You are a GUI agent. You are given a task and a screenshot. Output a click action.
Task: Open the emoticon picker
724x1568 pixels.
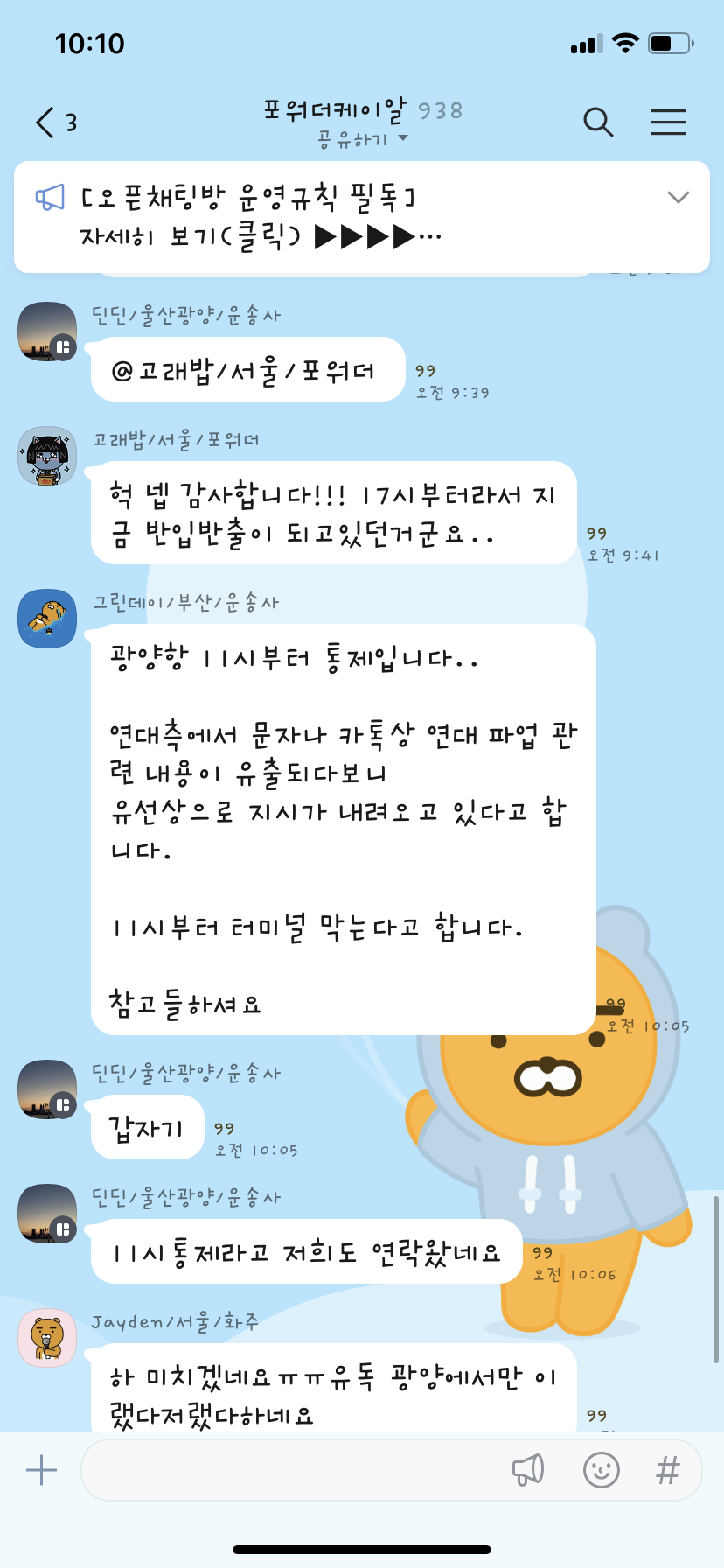(x=601, y=1470)
